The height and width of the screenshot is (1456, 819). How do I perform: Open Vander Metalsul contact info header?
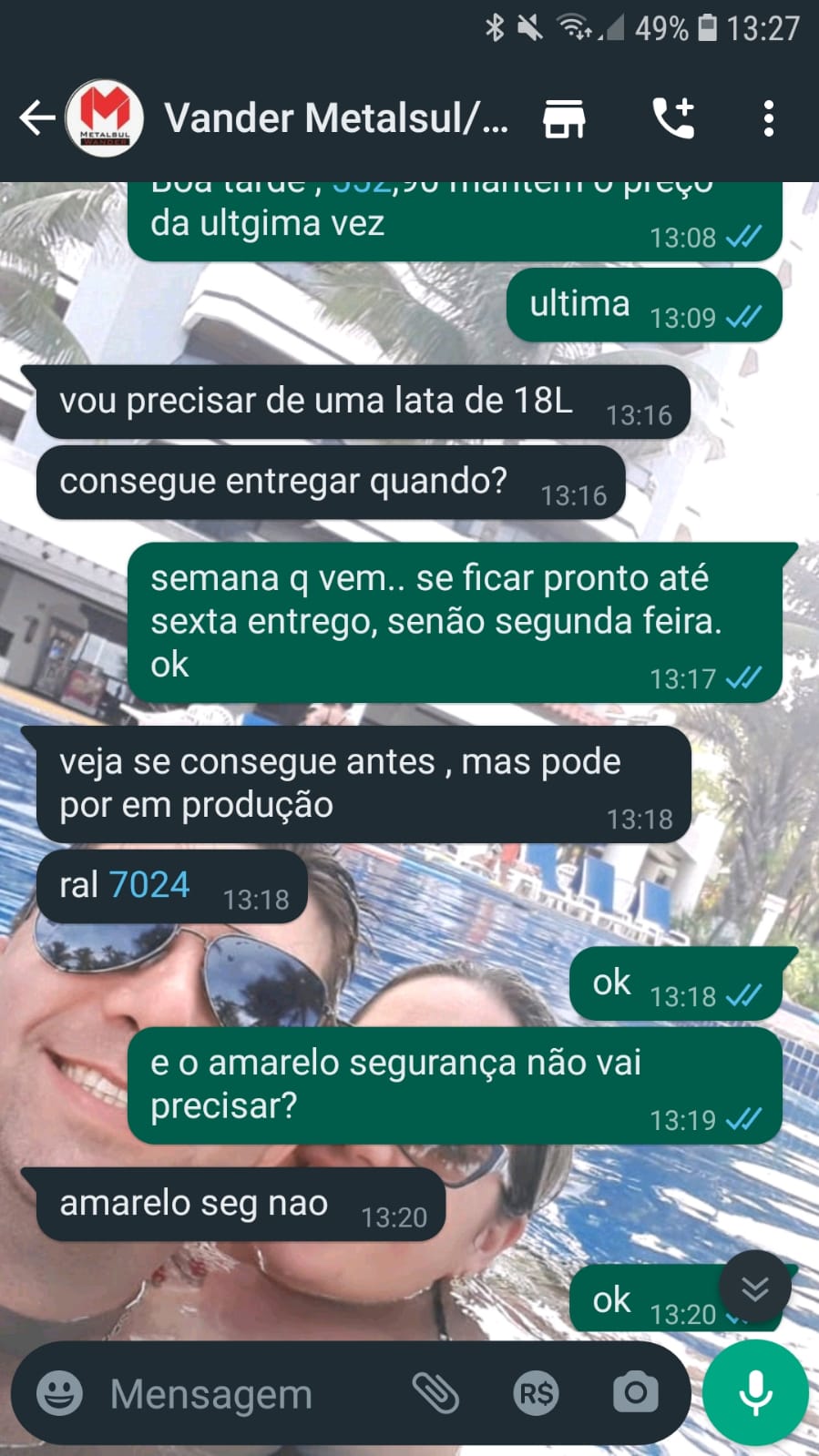click(x=335, y=118)
